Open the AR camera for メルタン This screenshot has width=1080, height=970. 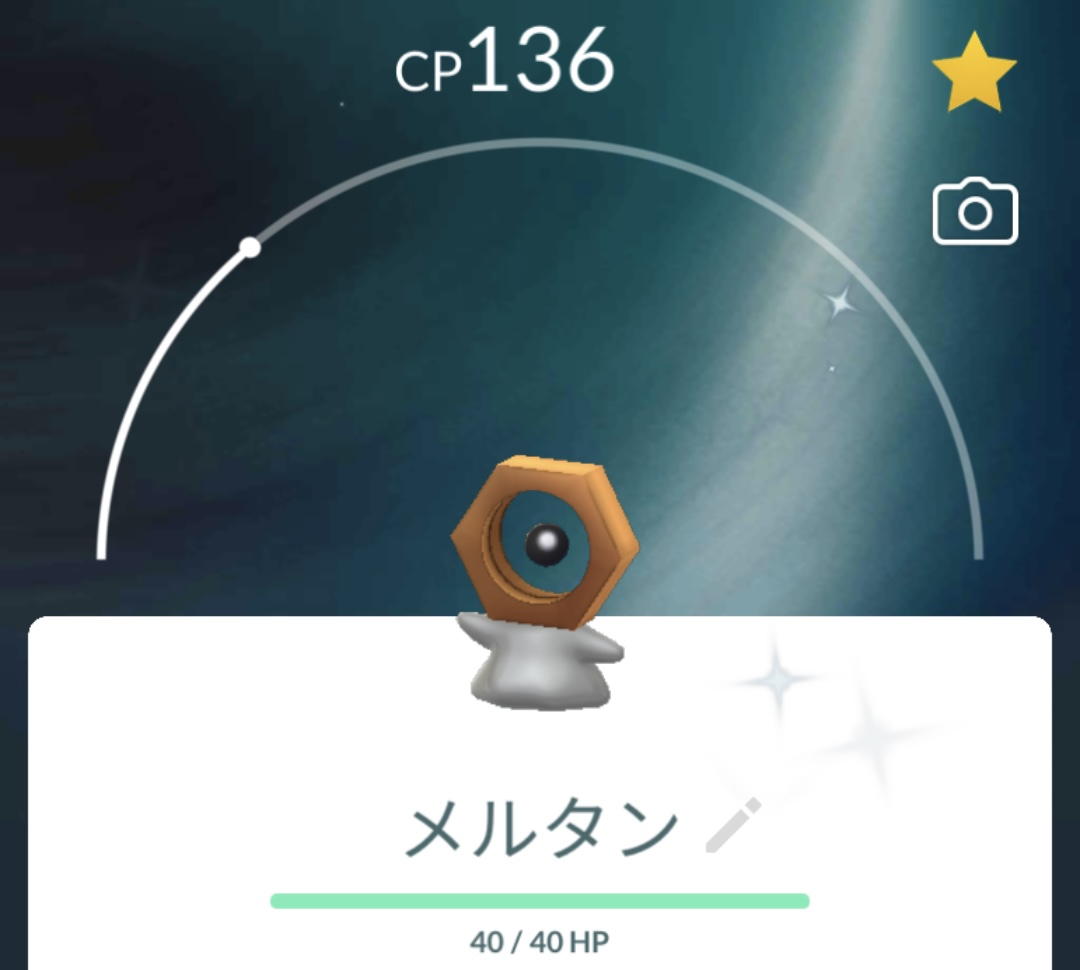point(975,212)
